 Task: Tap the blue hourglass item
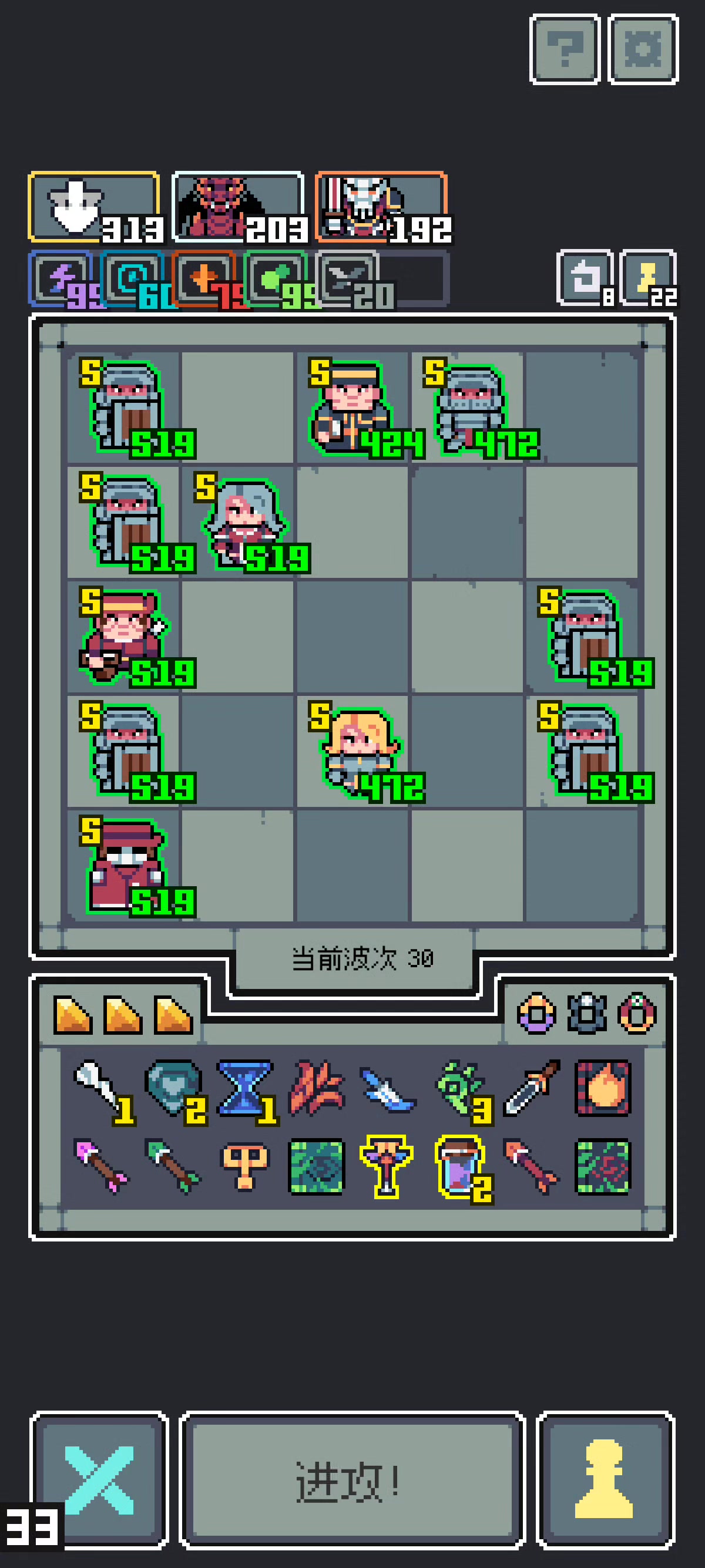click(246, 1091)
